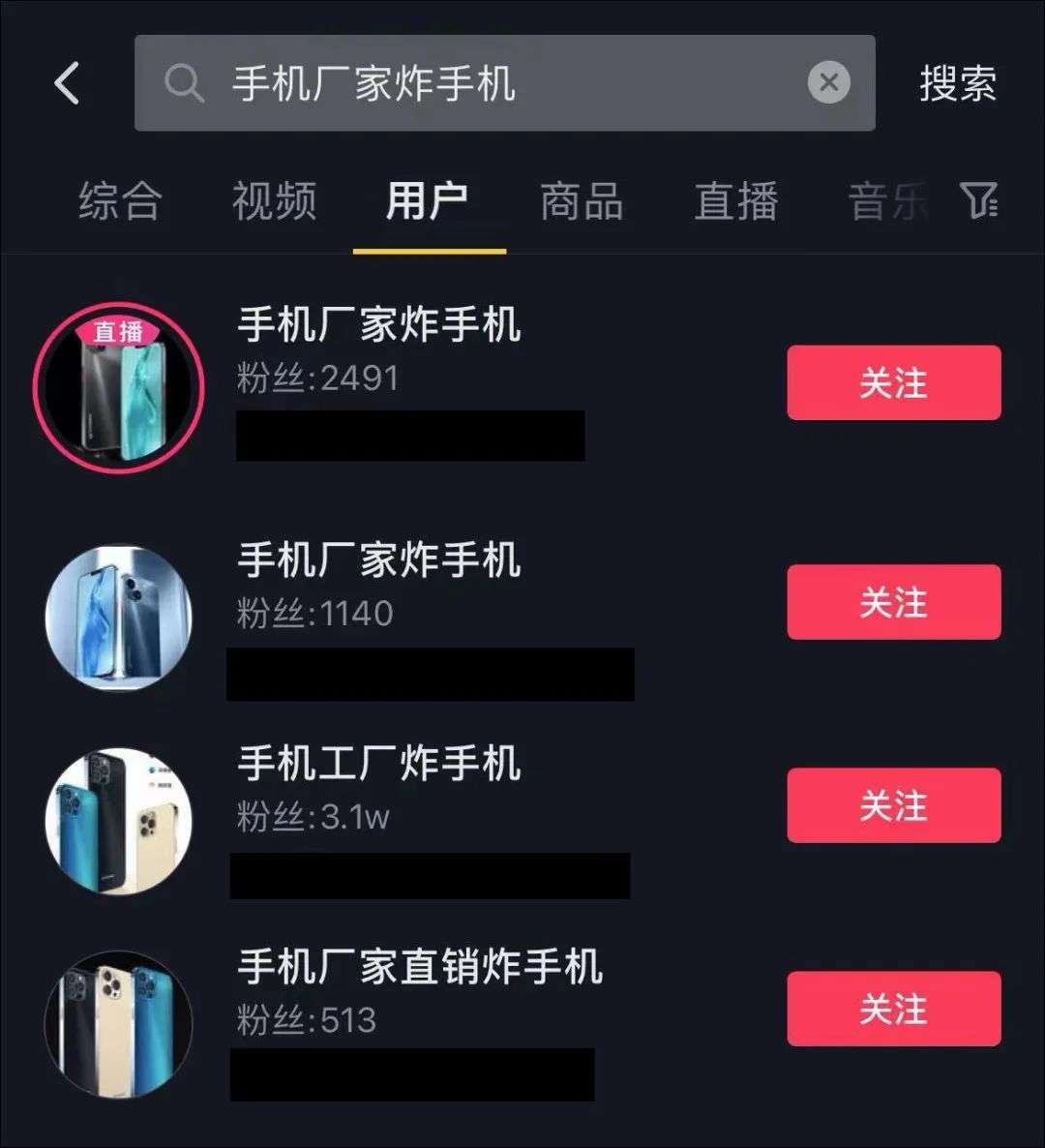This screenshot has width=1045, height=1148.
Task: Open profile of 手机厂家直销炸手机
Action: [420, 967]
